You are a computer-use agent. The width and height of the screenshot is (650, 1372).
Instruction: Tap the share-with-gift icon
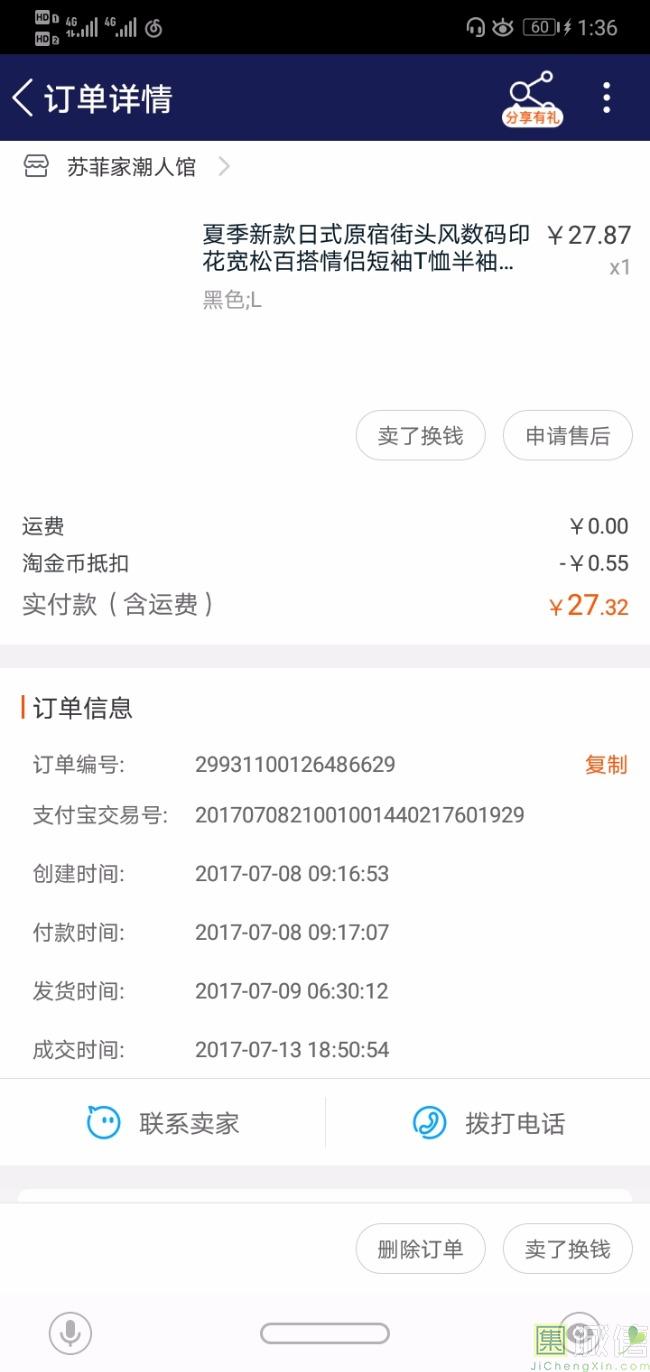point(532,99)
